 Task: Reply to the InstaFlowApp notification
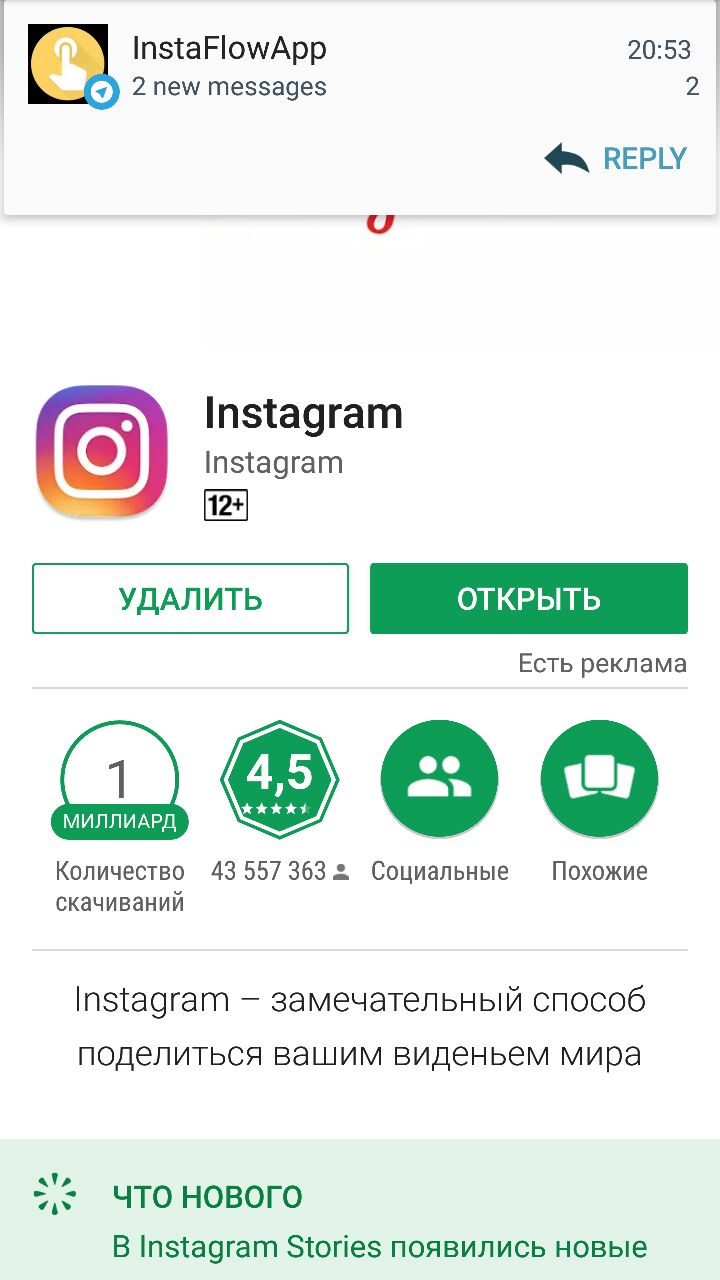click(x=617, y=159)
